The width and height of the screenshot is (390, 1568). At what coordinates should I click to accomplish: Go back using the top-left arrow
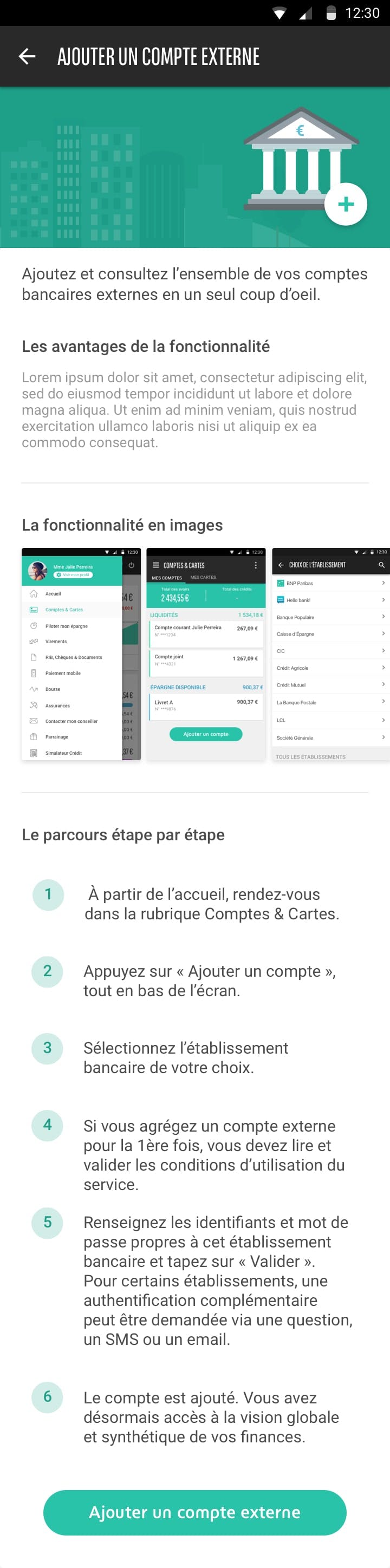pos(27,57)
